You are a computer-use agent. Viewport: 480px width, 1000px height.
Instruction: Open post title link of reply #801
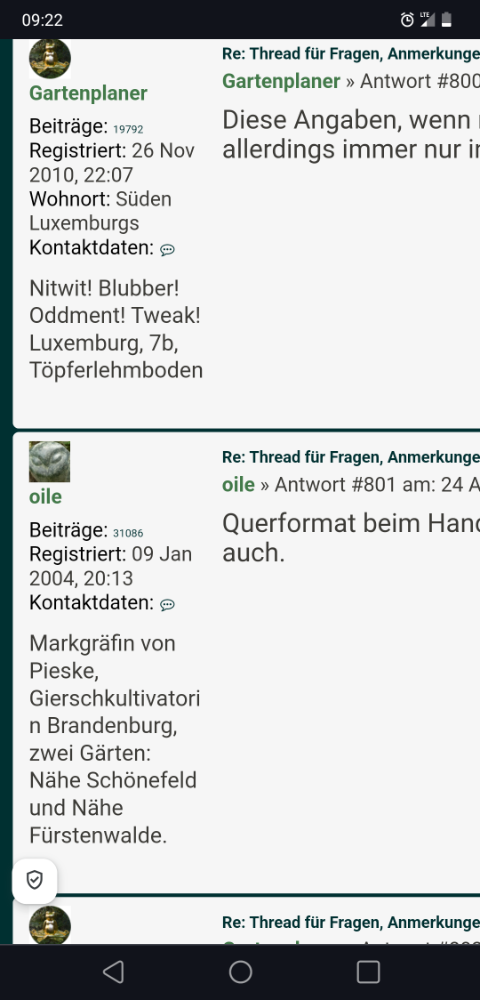[351, 457]
